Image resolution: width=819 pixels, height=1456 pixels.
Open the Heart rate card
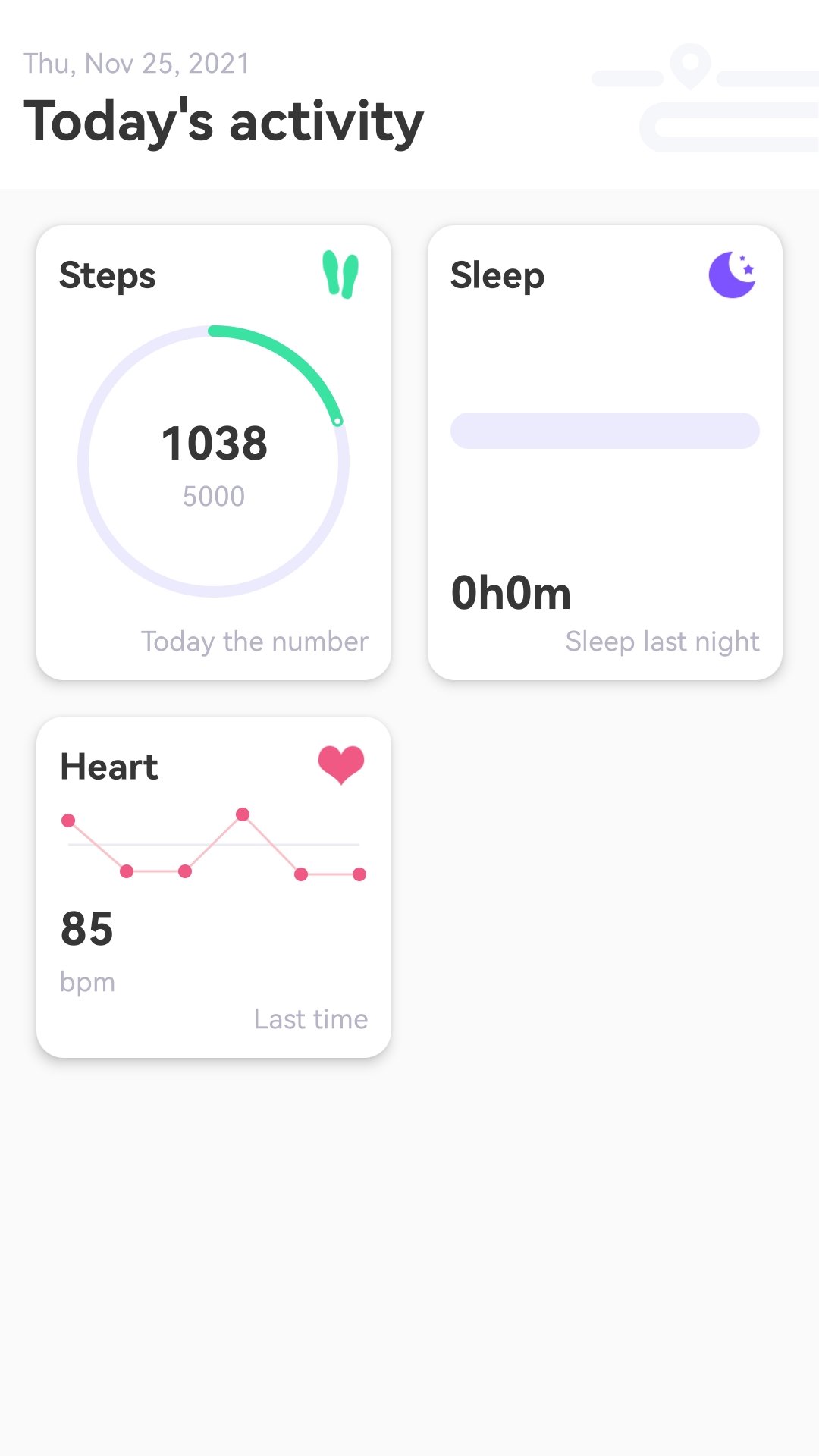click(x=213, y=886)
